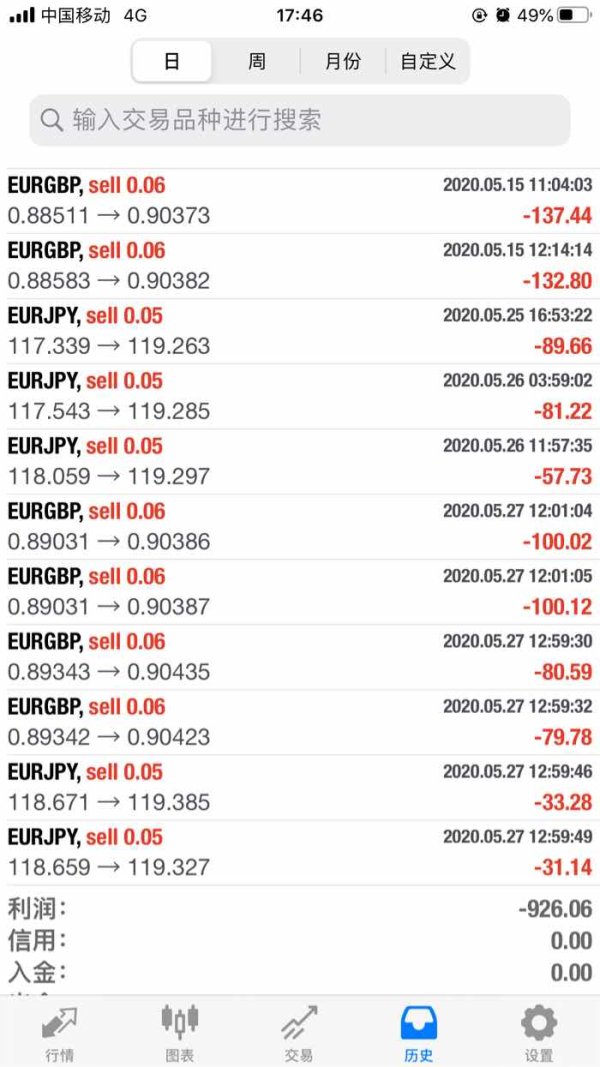Switch to the 交易 trade tab
The width and height of the screenshot is (600, 1067).
(x=299, y=1034)
